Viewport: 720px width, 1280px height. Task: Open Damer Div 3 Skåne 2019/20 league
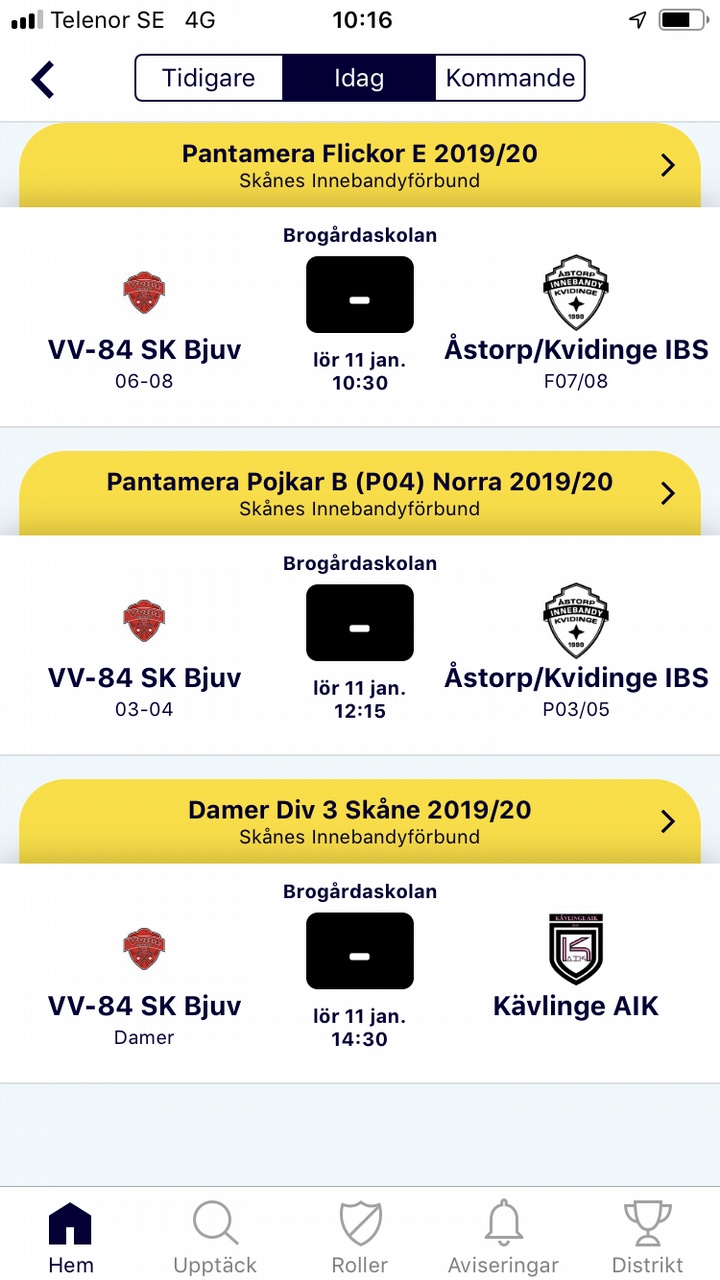pos(360,821)
